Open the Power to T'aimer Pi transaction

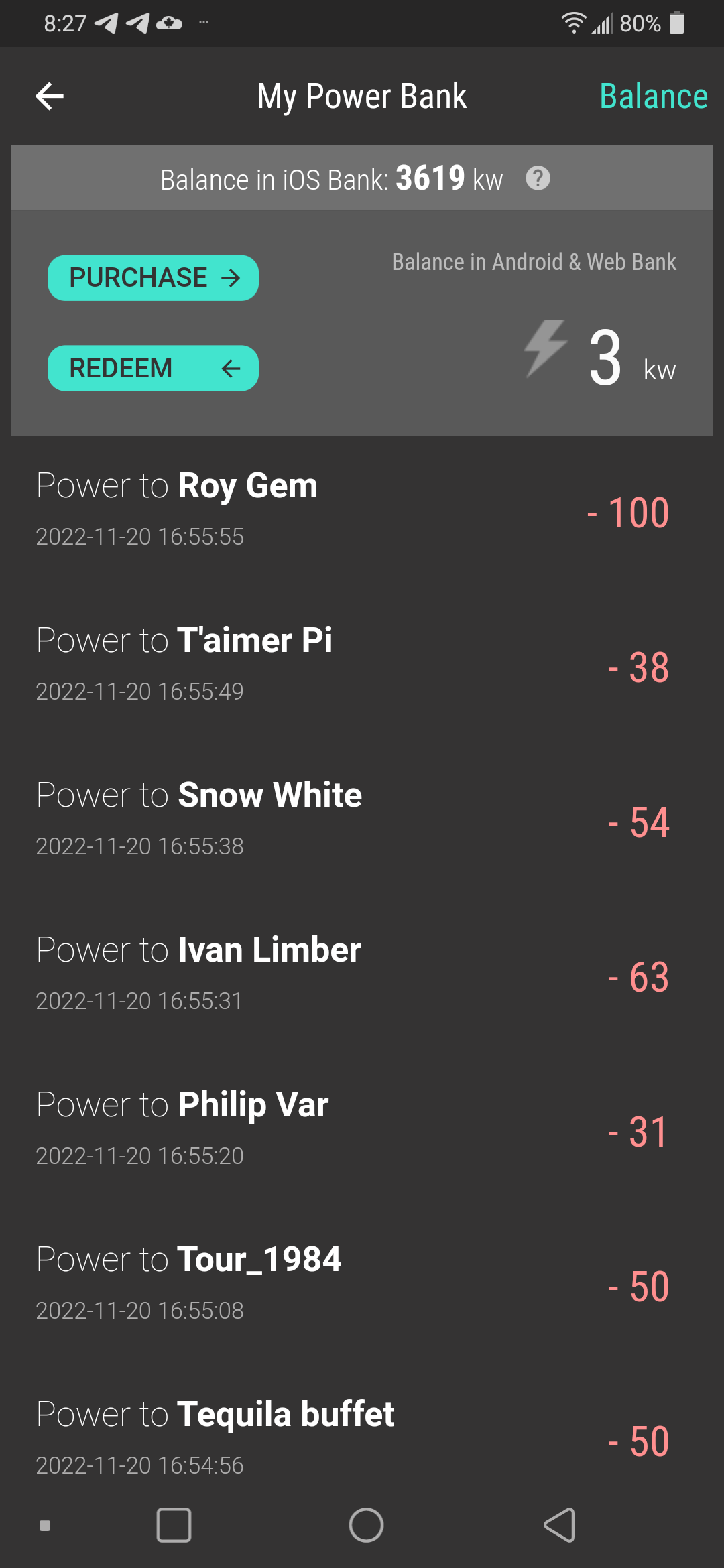click(362, 667)
